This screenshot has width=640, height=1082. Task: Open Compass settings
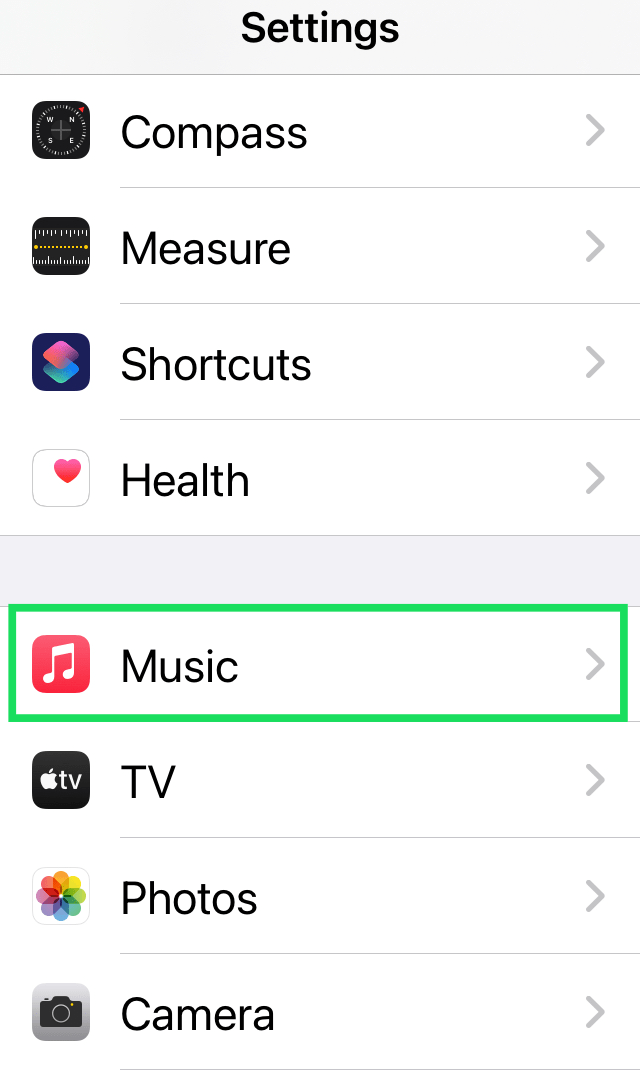point(320,130)
